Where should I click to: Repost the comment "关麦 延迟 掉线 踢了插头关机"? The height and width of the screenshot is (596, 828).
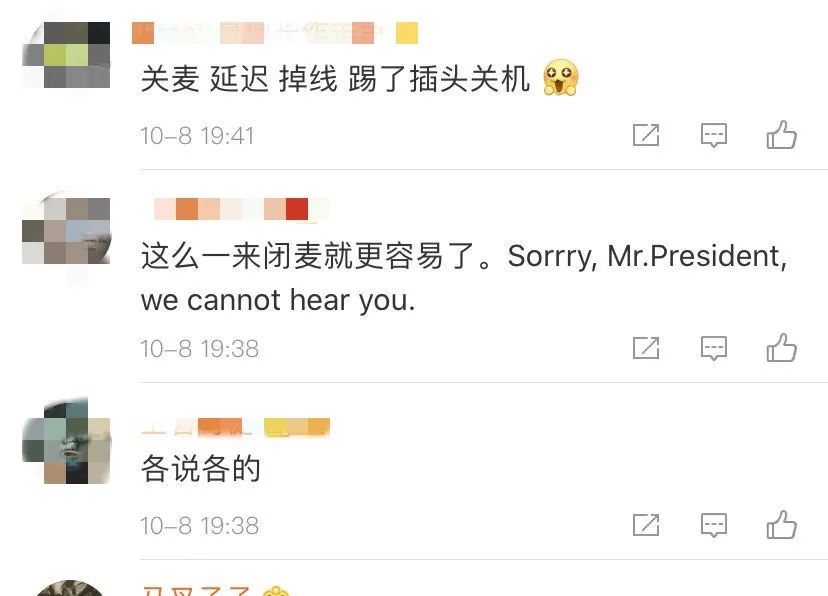646,135
